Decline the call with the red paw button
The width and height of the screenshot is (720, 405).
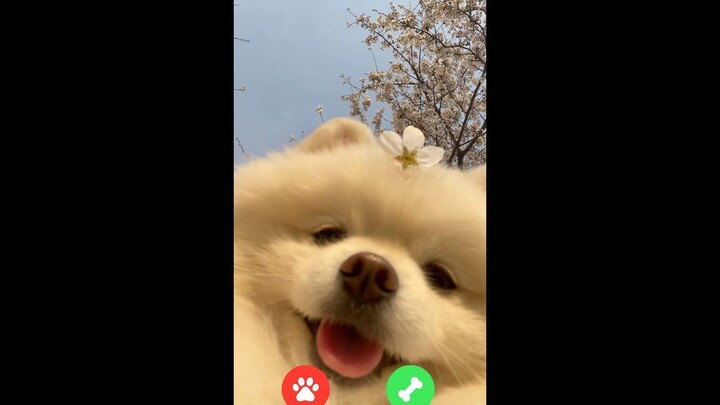(x=305, y=387)
